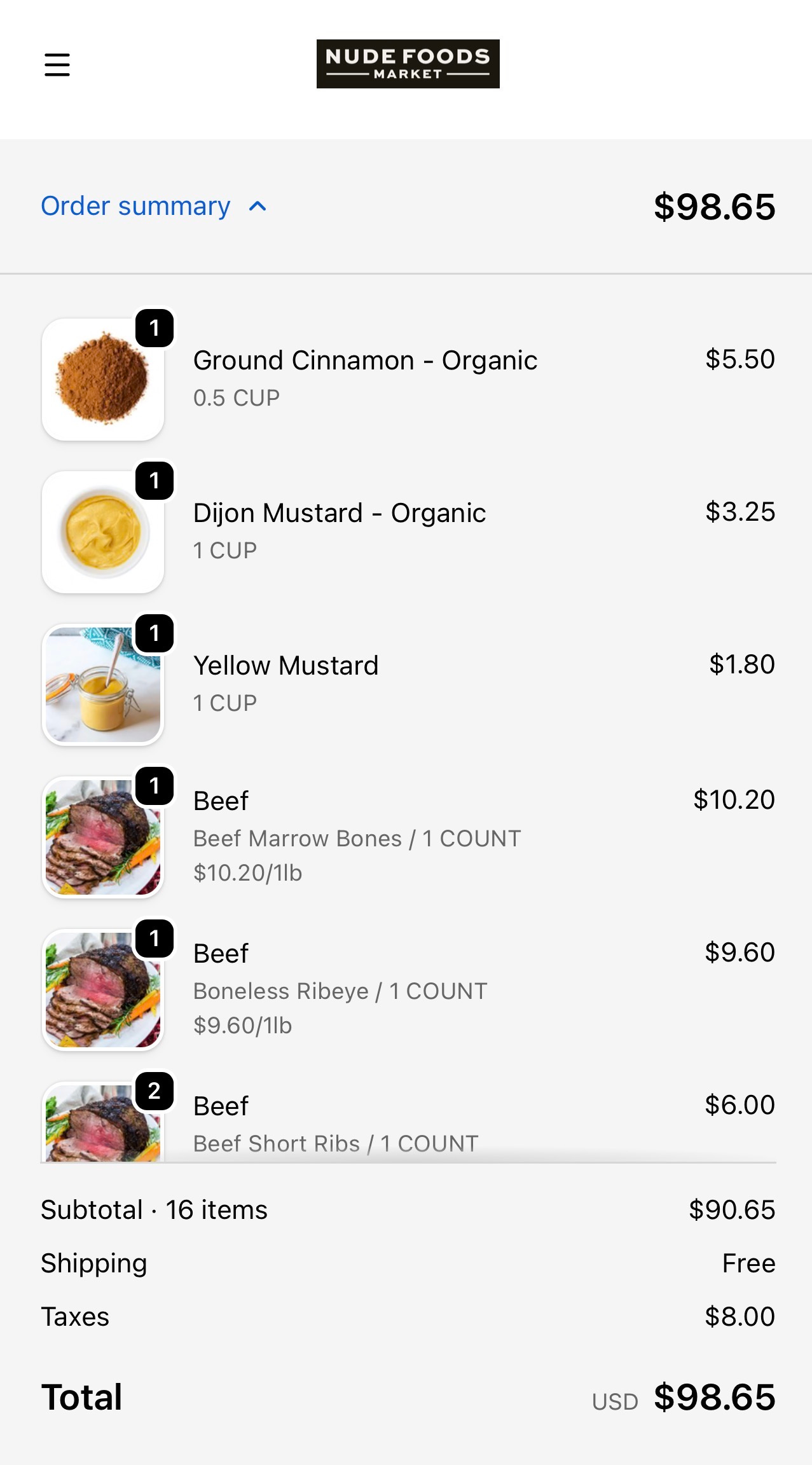The image size is (812, 1465).
Task: Open the hamburger menu
Action: tap(57, 65)
